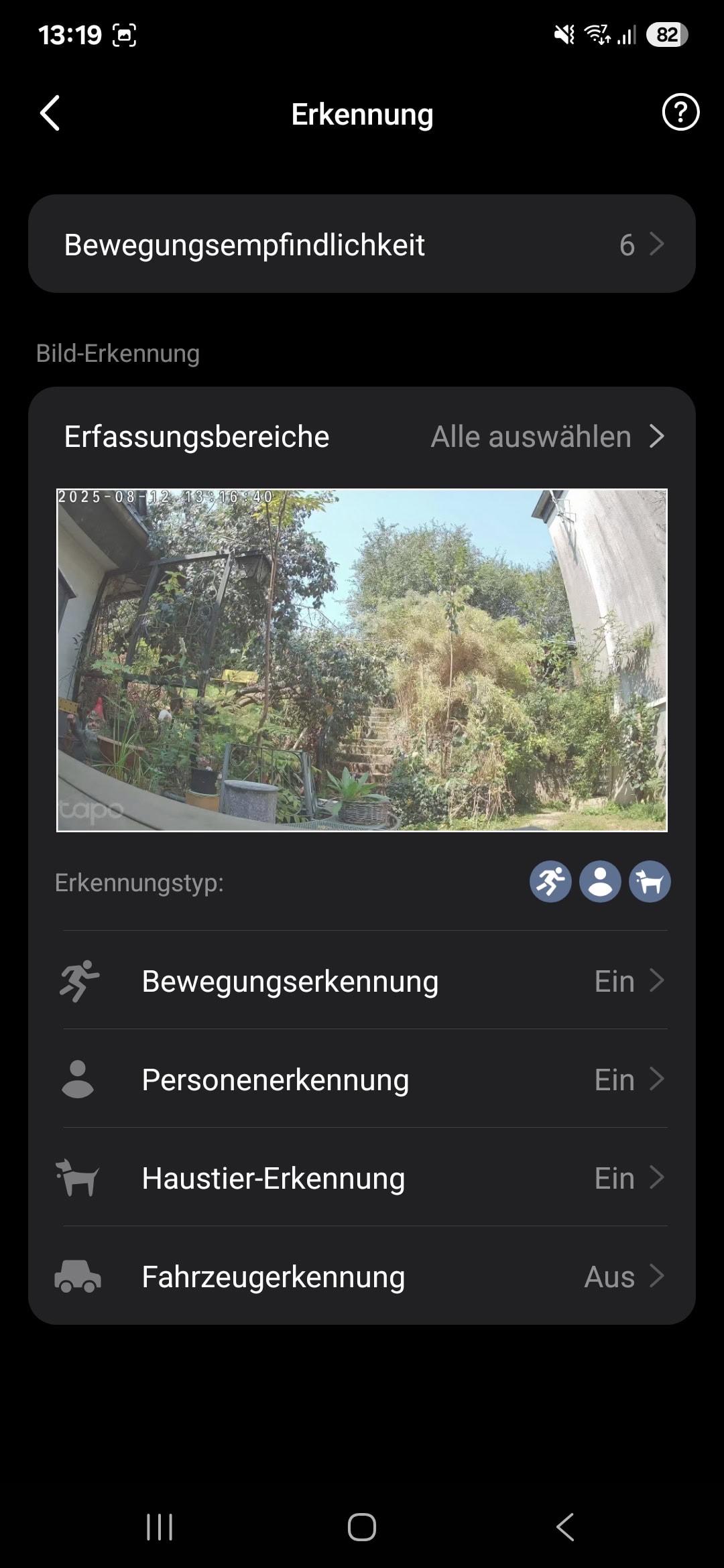The image size is (724, 1568).
Task: Tap the camera detection area preview
Action: 362,661
